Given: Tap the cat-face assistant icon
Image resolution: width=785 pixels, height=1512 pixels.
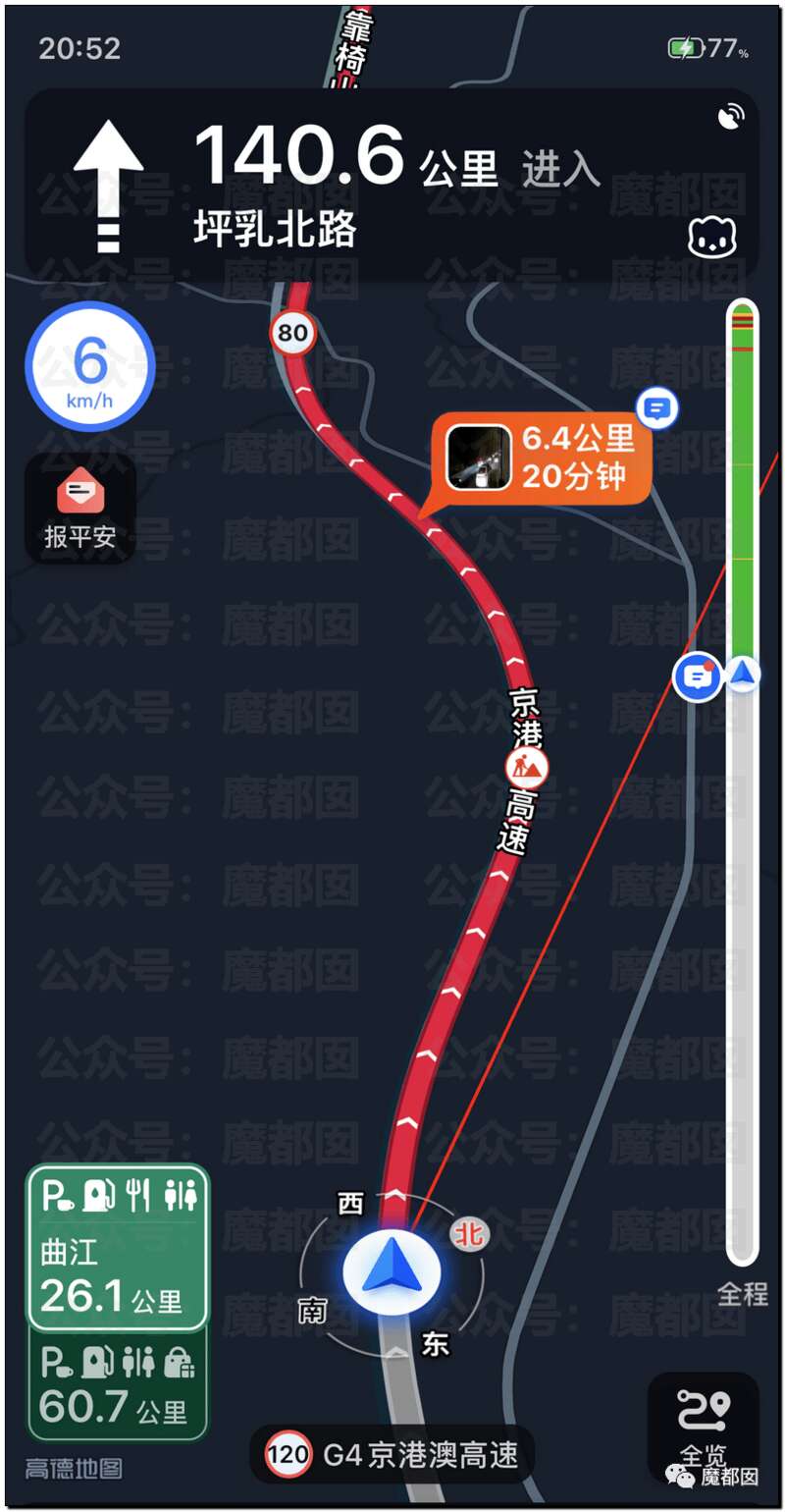Looking at the screenshot, I should (x=712, y=238).
